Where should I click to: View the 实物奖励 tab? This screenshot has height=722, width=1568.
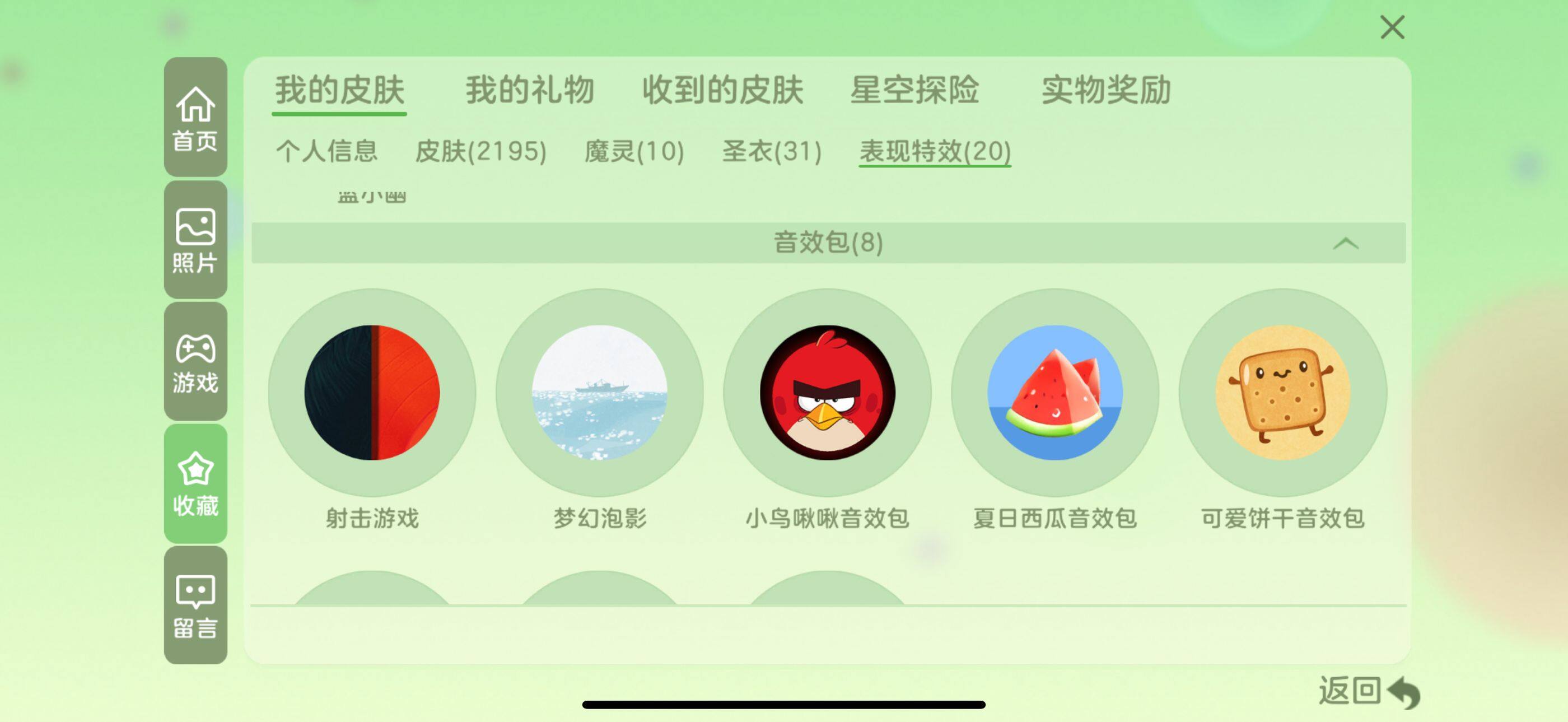1106,91
